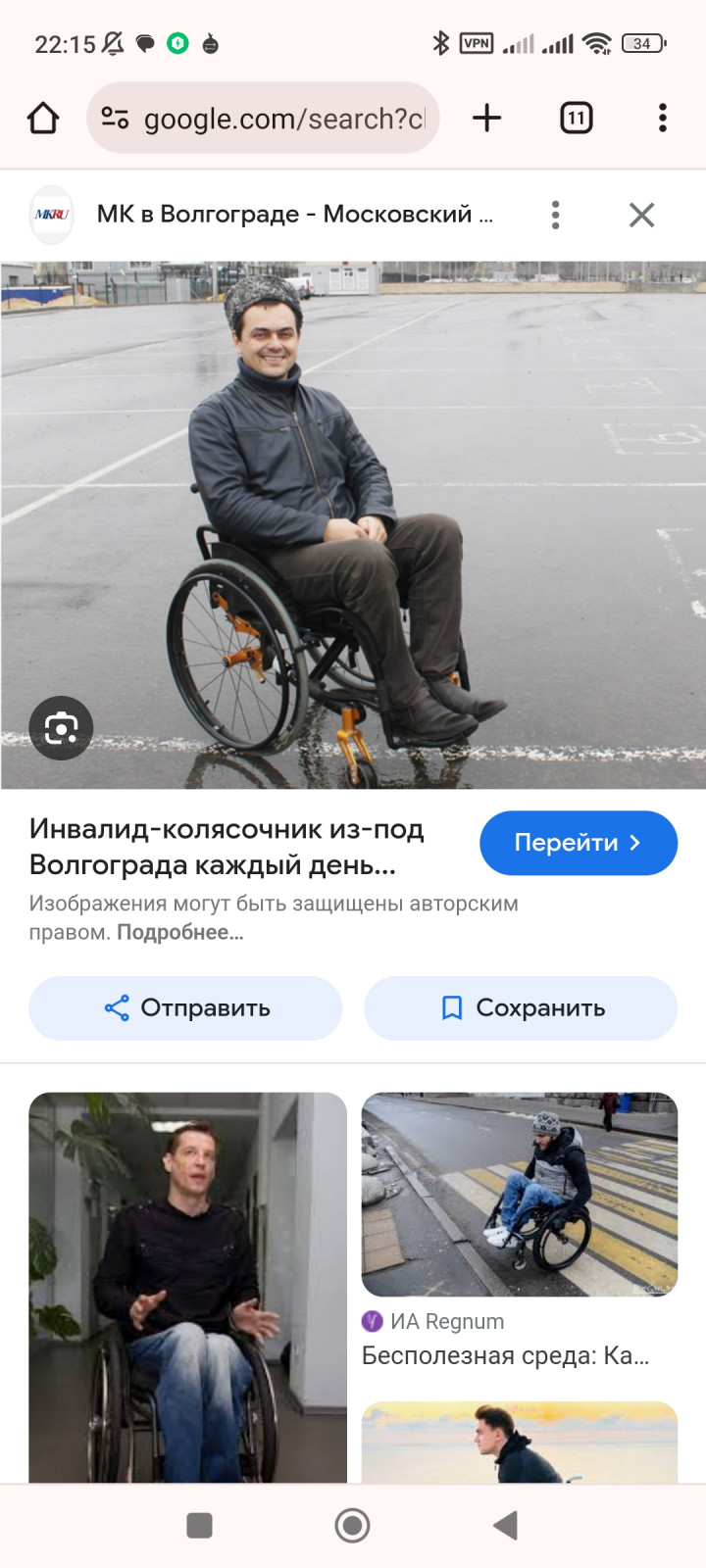Image resolution: width=706 pixels, height=1568 pixels.
Task: Search this image with Google Lens
Action: (x=61, y=728)
